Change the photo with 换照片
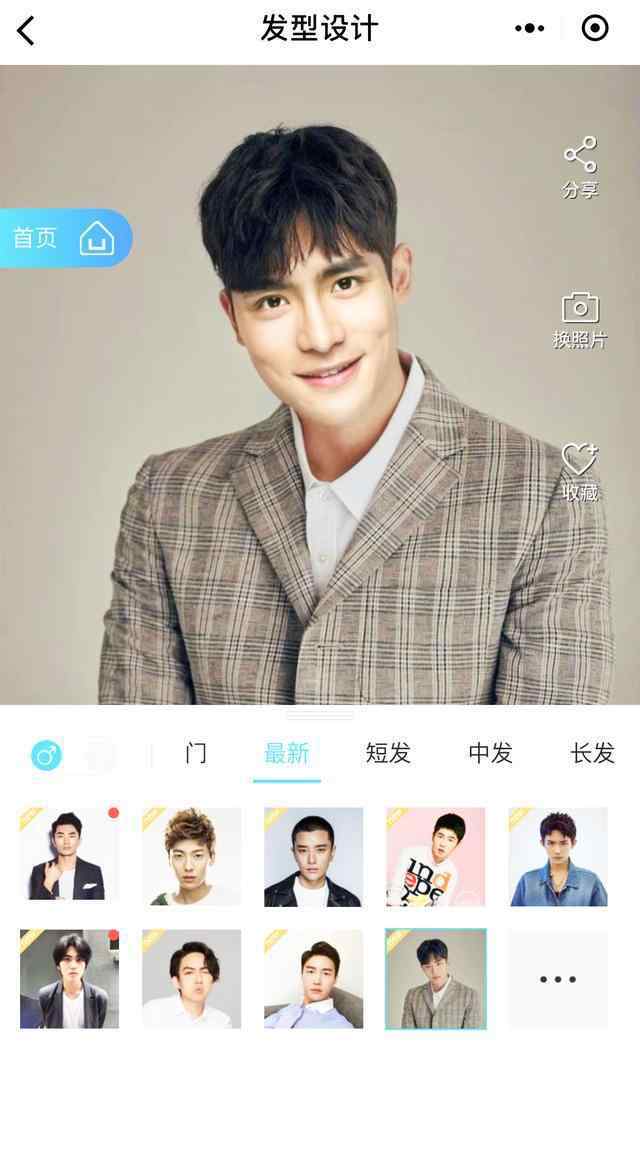Screen dimensions: 640x1160 pyautogui.click(x=580, y=320)
